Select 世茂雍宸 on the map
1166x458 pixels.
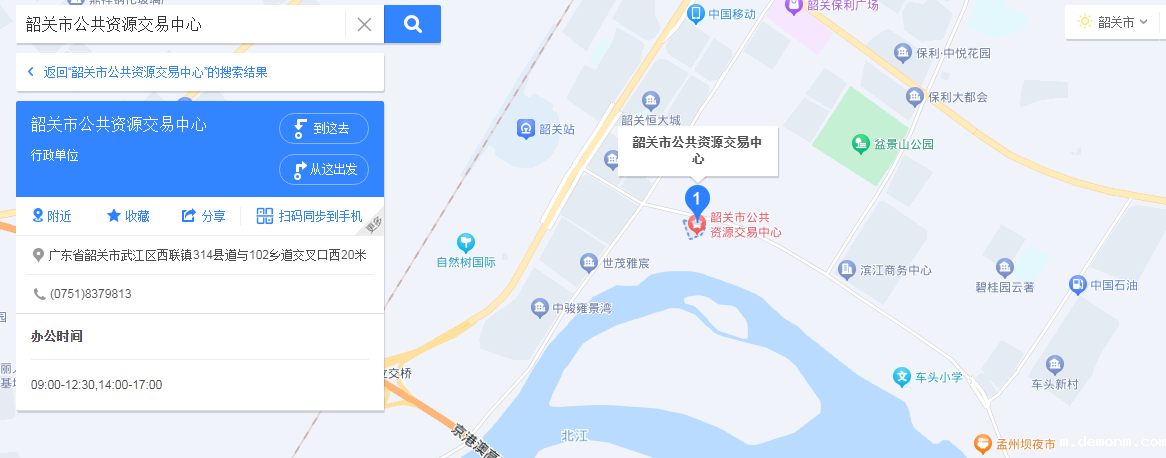coord(615,263)
